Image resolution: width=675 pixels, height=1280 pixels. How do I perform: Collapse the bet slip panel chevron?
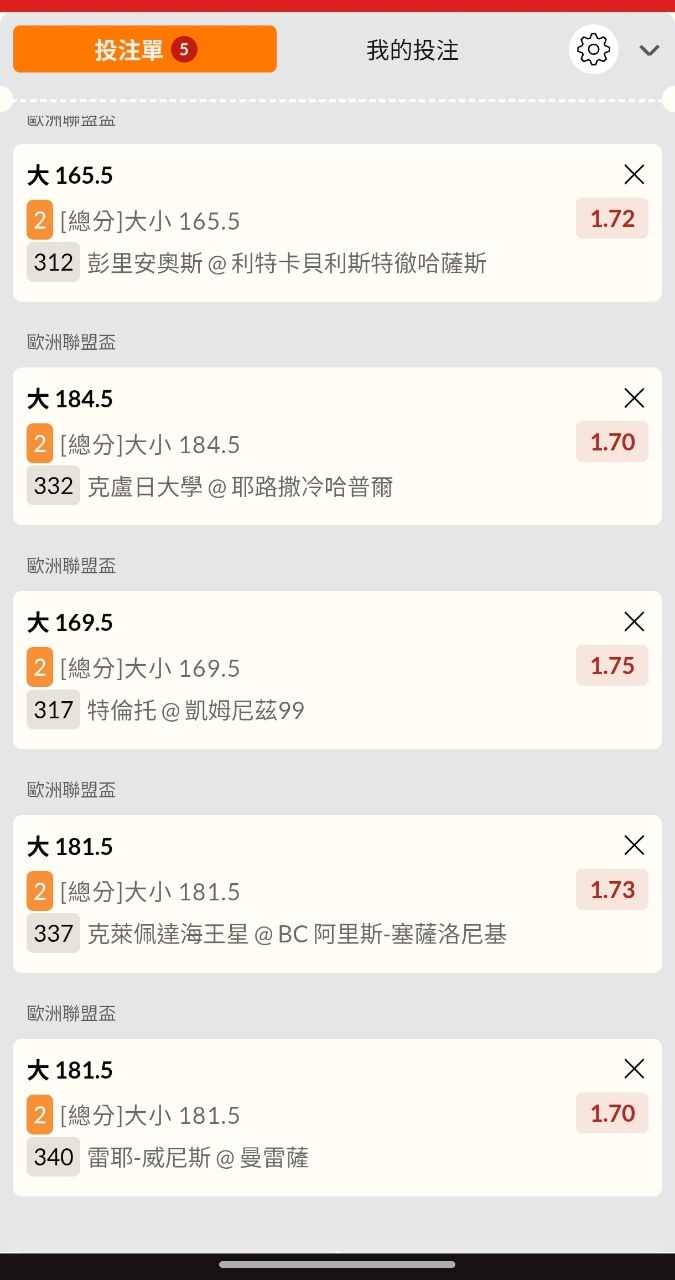[x=650, y=50]
